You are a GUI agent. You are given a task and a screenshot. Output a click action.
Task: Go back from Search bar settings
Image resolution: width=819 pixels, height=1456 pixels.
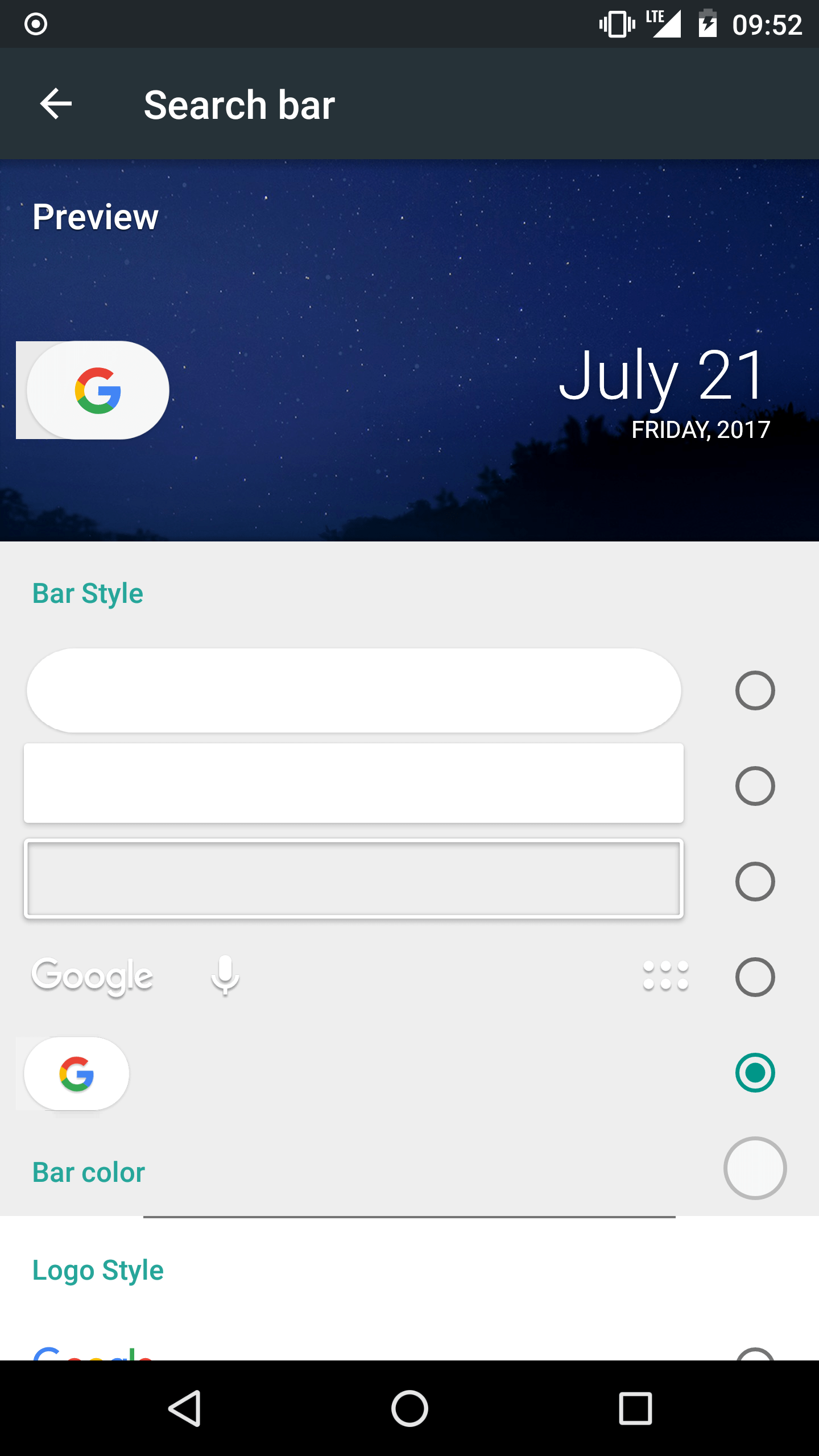56,104
